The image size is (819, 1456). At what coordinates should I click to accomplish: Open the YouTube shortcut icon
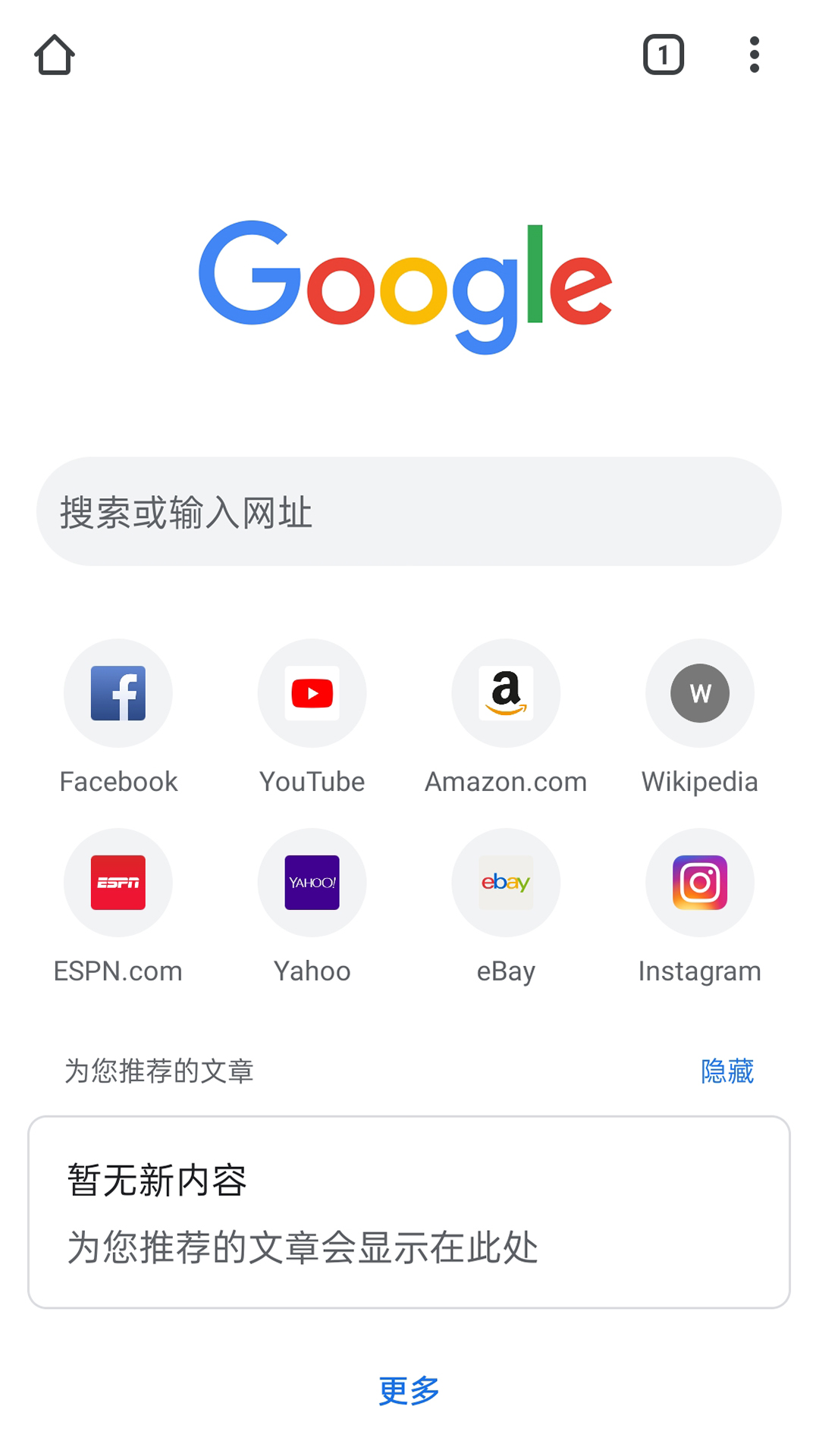(312, 693)
